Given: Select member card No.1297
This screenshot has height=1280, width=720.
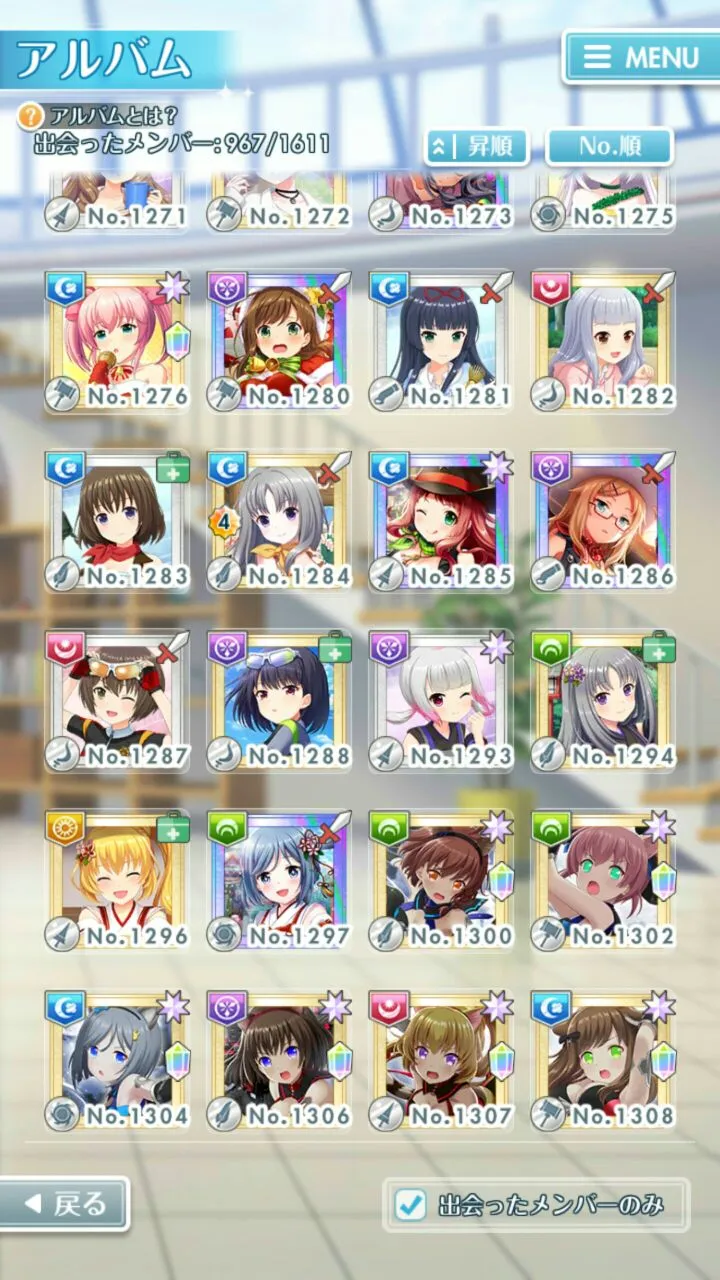Looking at the screenshot, I should click(280, 880).
